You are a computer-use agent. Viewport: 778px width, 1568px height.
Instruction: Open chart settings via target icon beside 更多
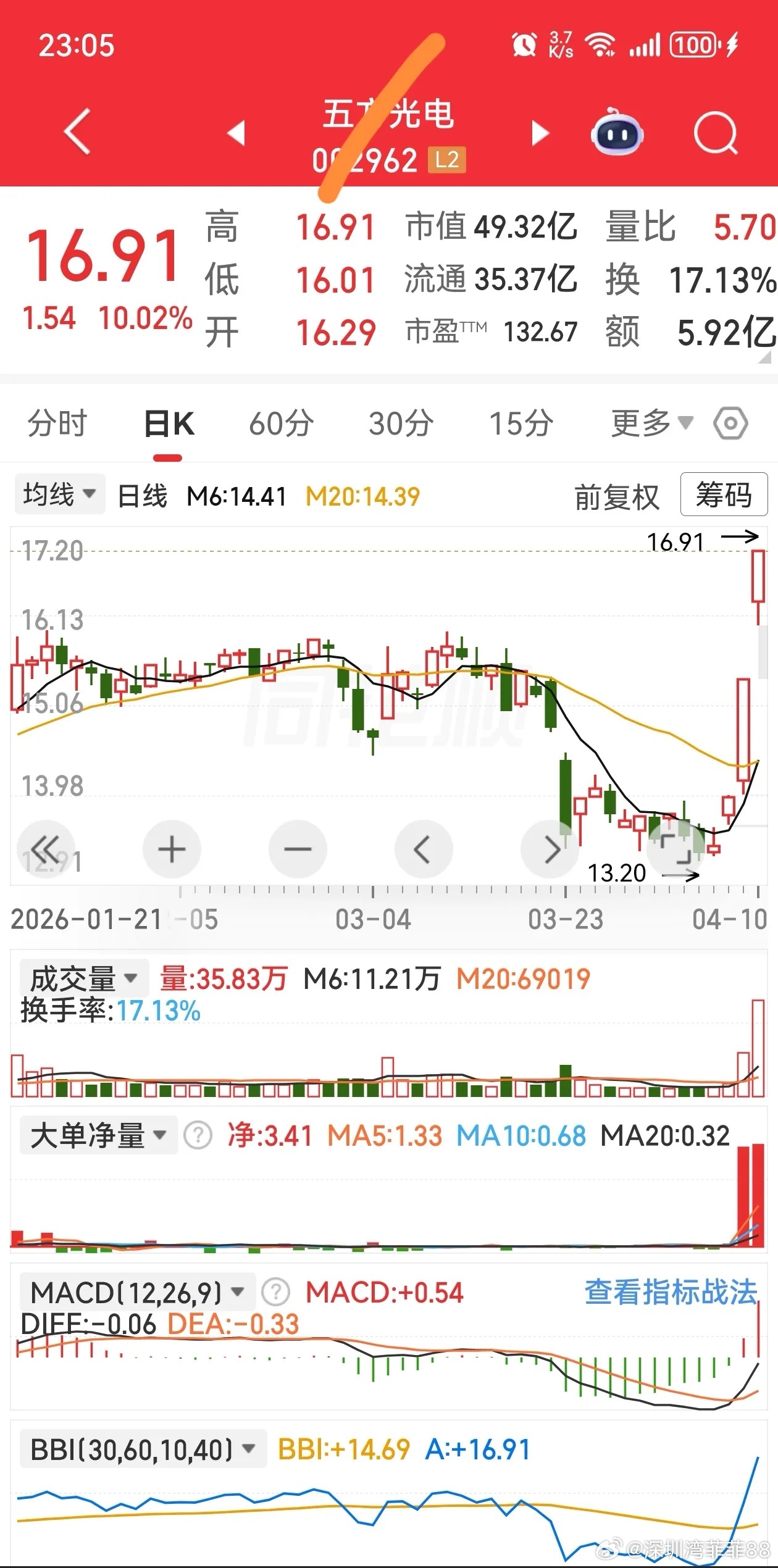(732, 423)
